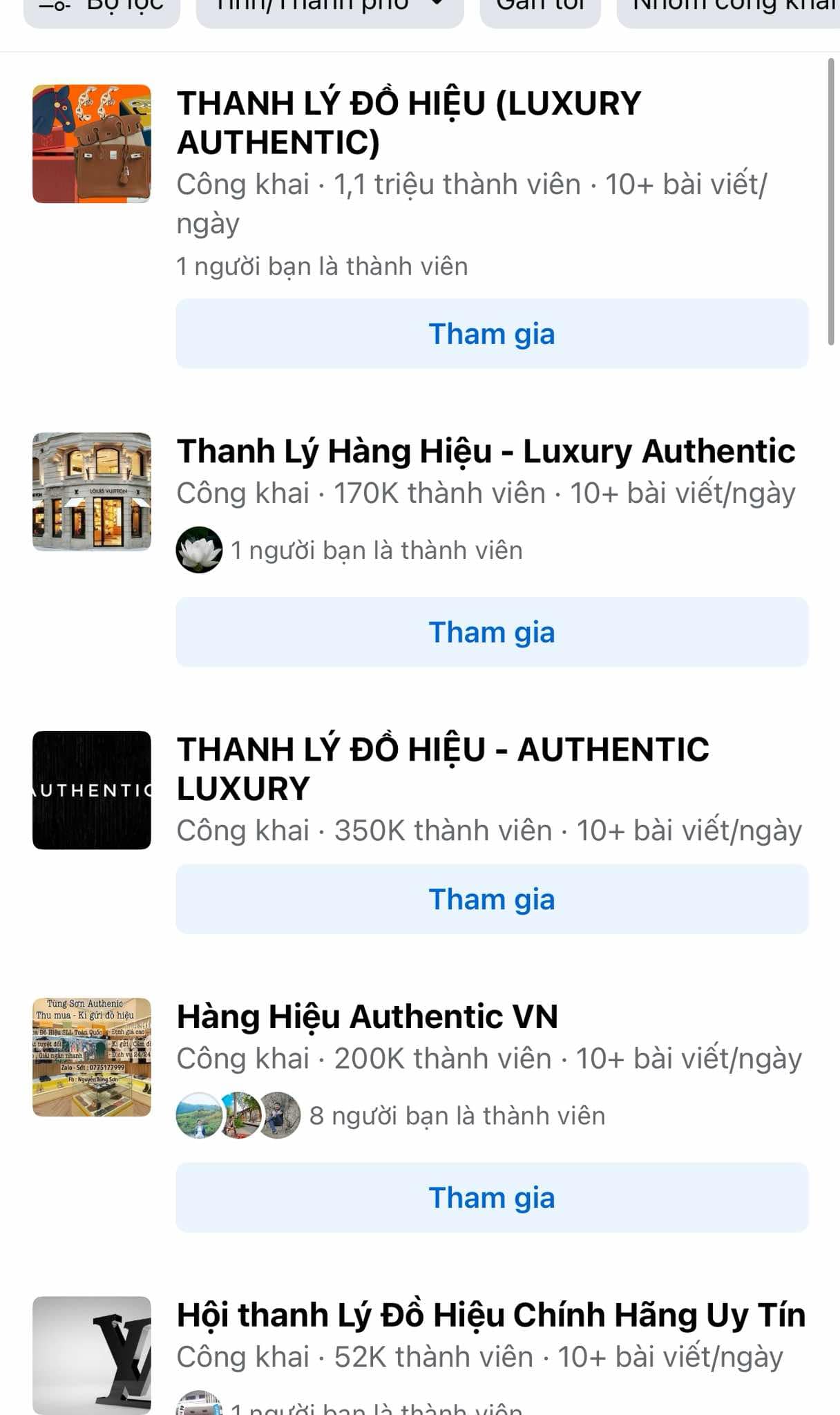Join Hàng Hiệu Authentic VN group

pos(491,1197)
